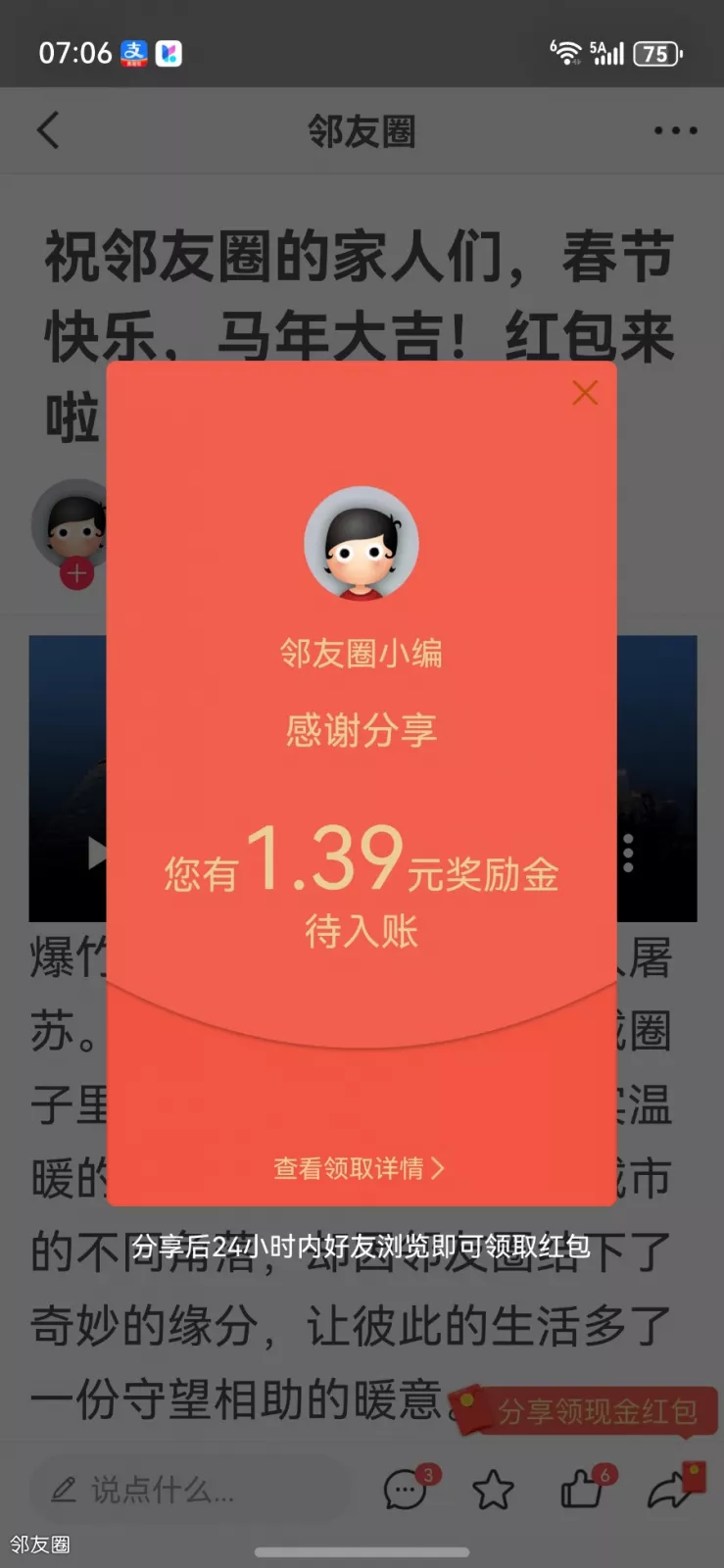Go back from 邻友圈 page
The image size is (724, 1568).
(x=48, y=130)
